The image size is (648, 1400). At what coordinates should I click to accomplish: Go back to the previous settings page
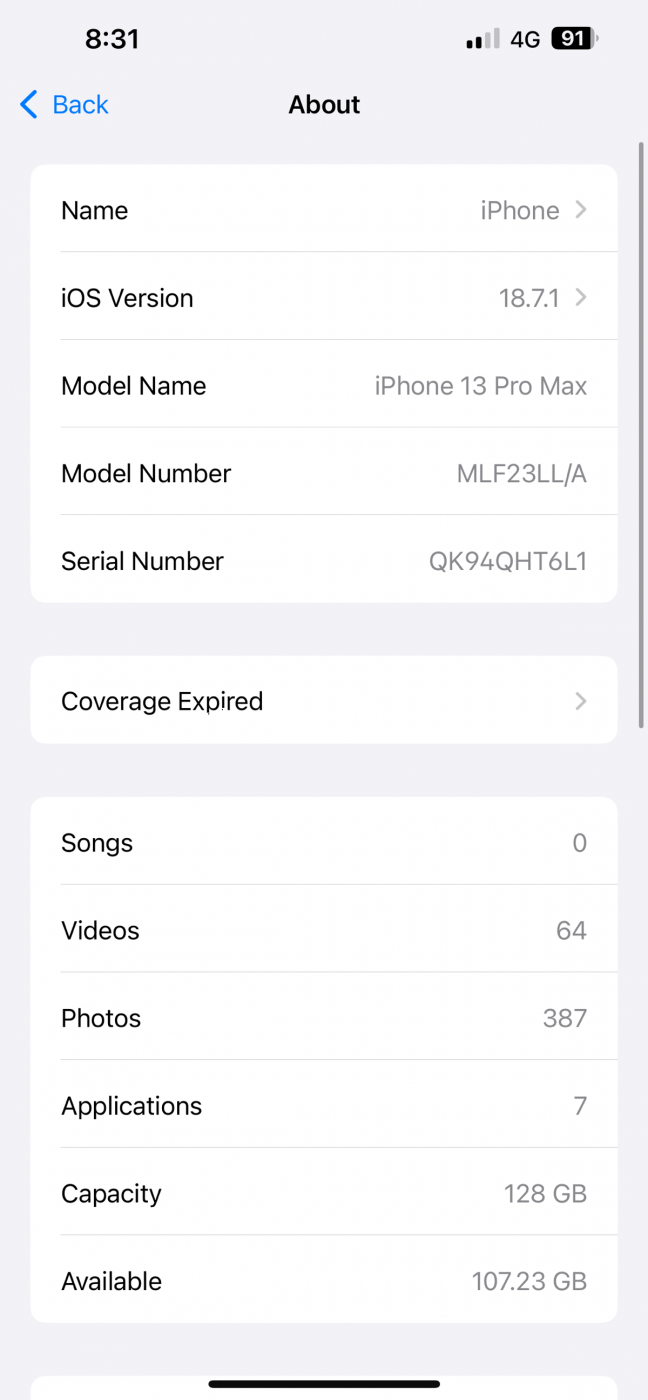[x=64, y=105]
